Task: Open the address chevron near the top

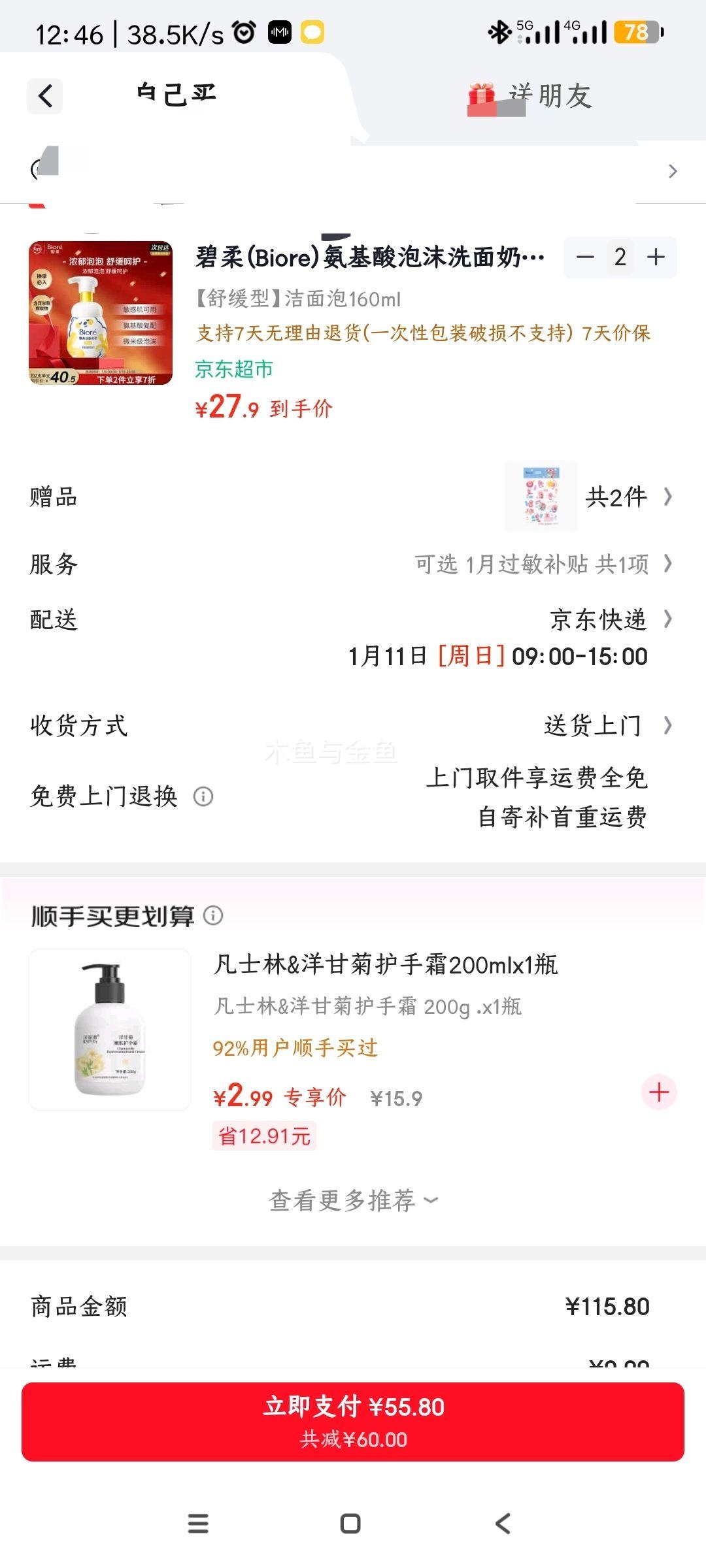Action: pyautogui.click(x=673, y=171)
